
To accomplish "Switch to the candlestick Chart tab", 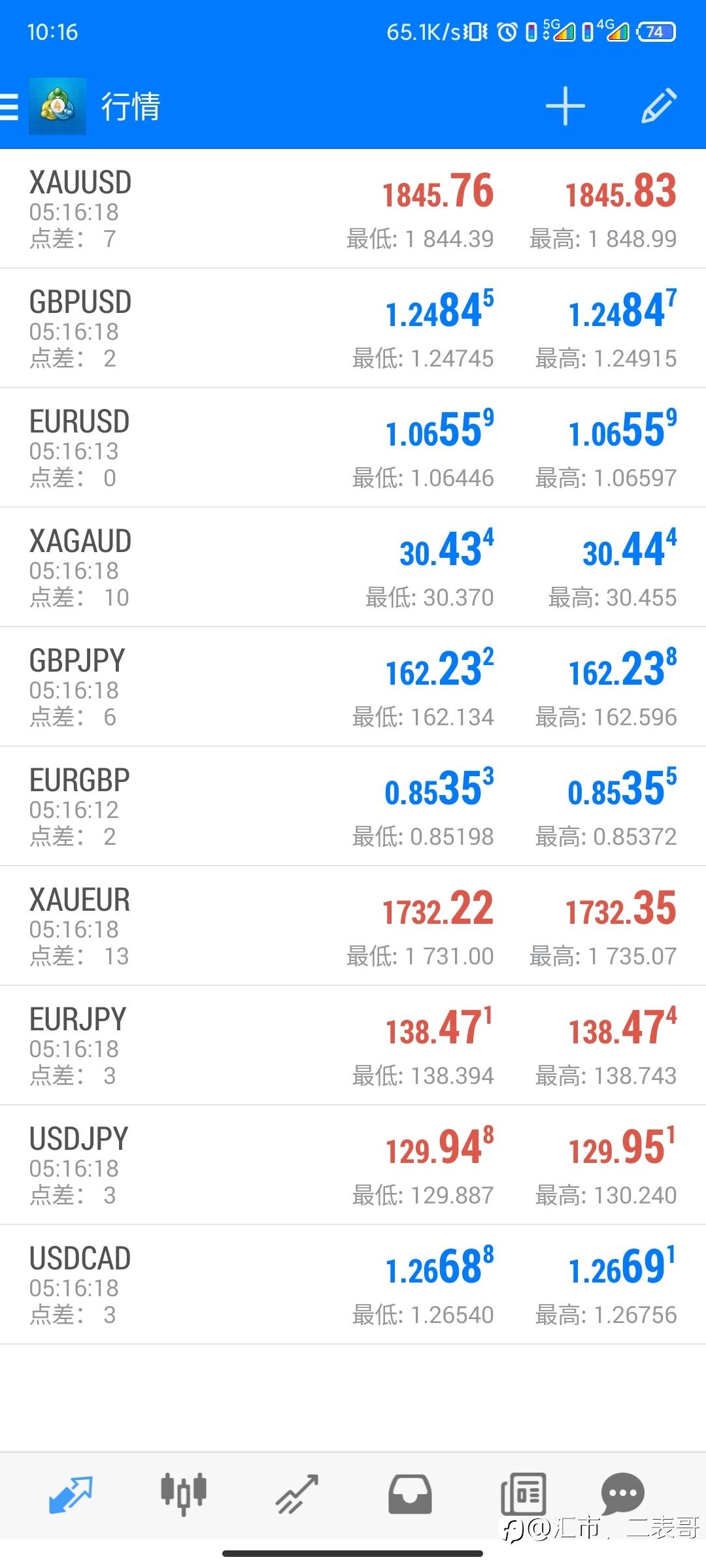I will point(184,1494).
